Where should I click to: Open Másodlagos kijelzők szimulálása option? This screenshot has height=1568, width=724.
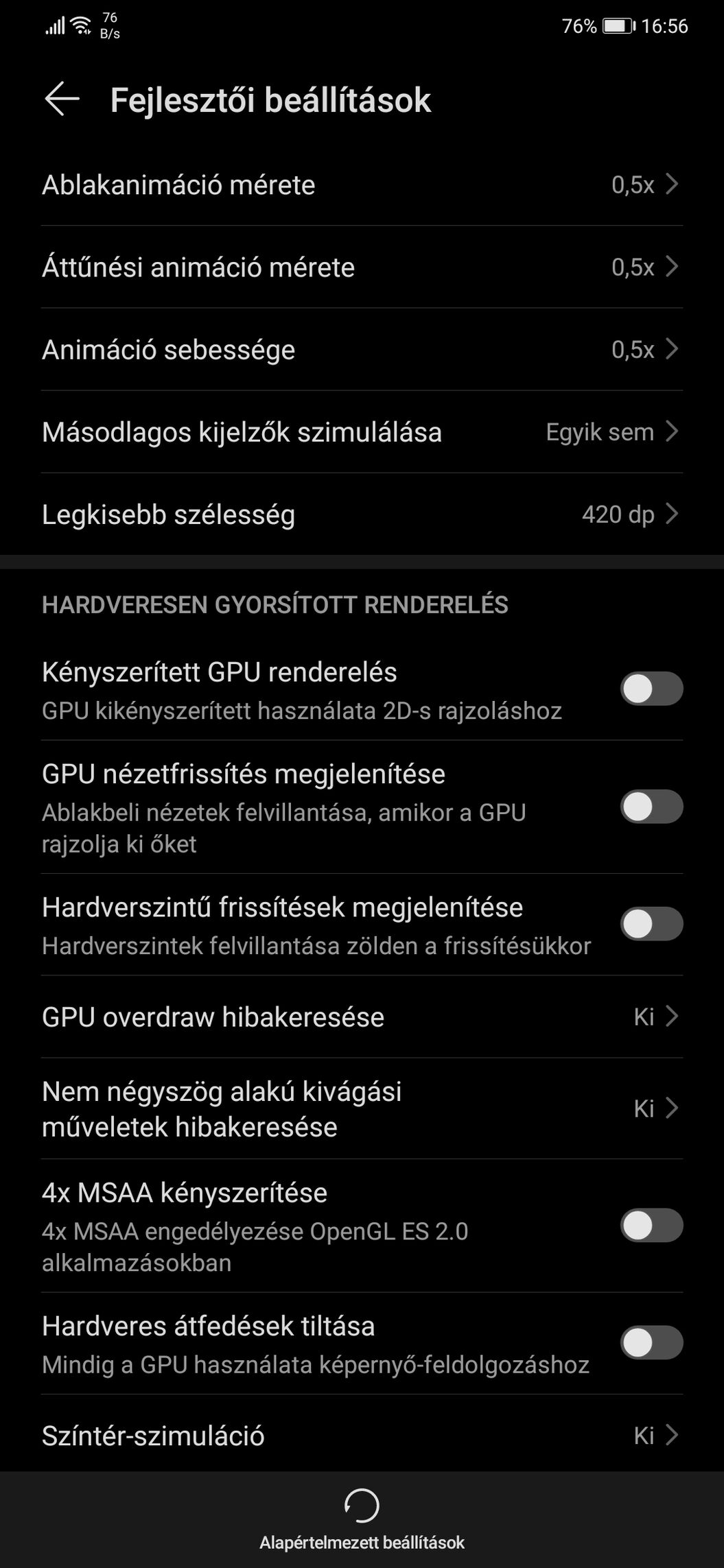pyautogui.click(x=362, y=431)
